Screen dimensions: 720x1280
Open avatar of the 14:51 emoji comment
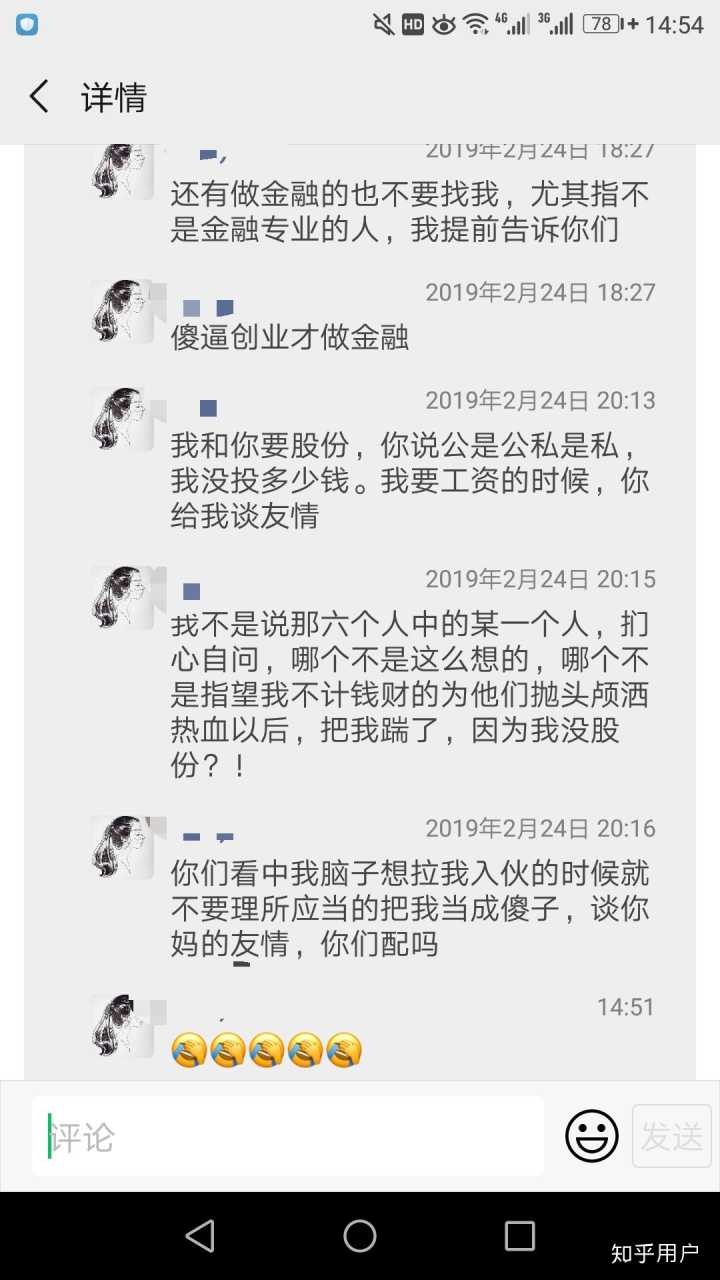point(124,1027)
